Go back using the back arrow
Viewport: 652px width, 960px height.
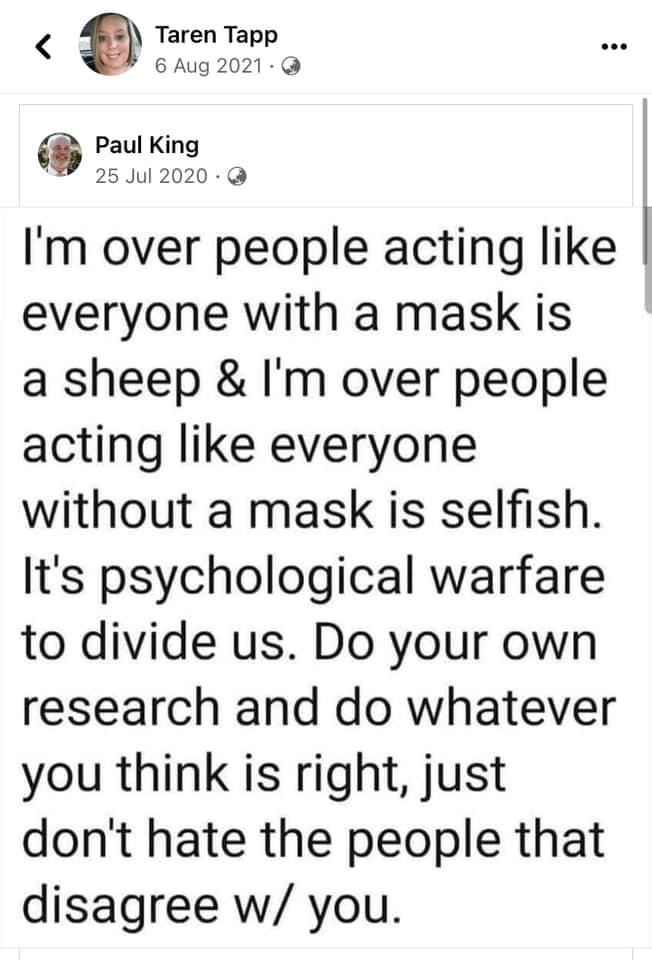point(43,45)
